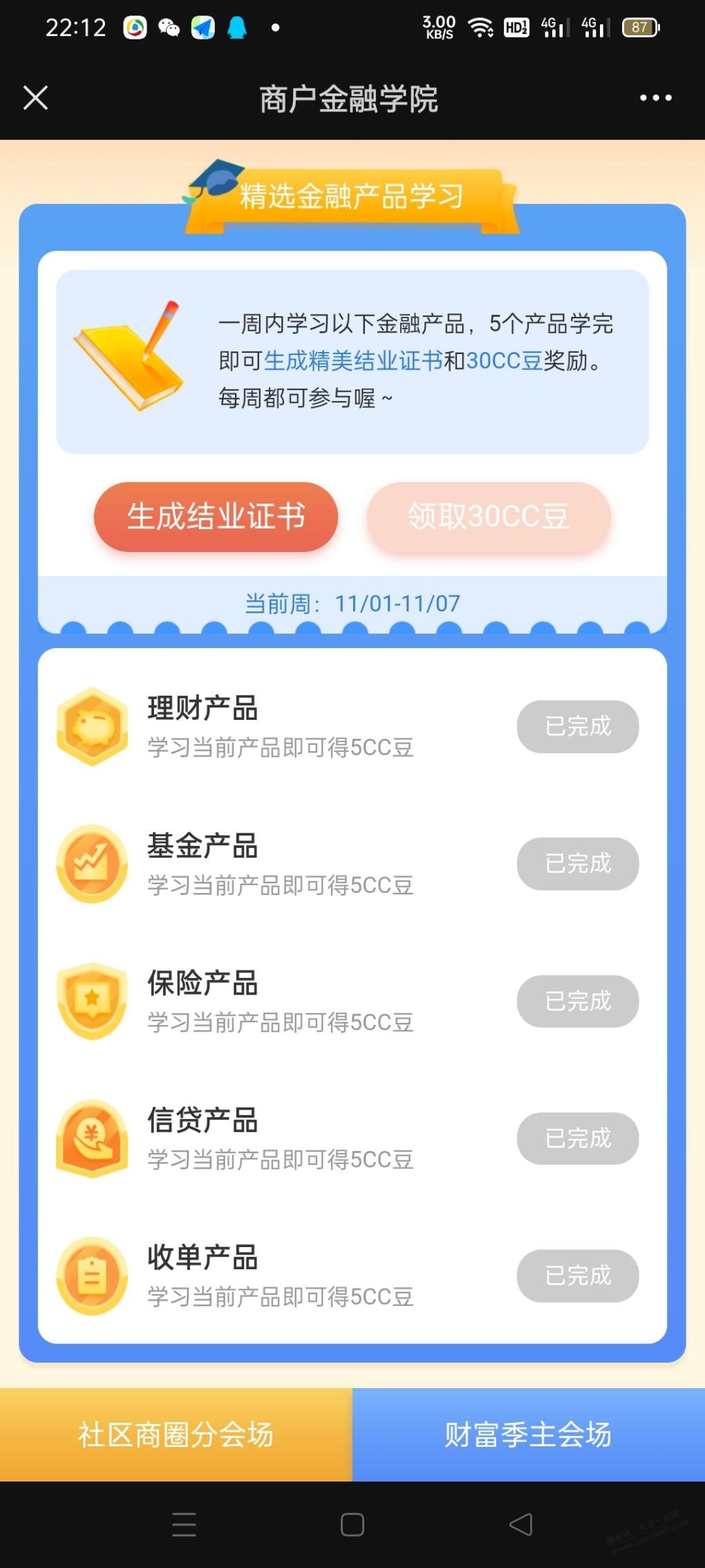Viewport: 705px width, 1568px height.
Task: Claim reward with 领取30CC豆 button
Action: pos(489,517)
